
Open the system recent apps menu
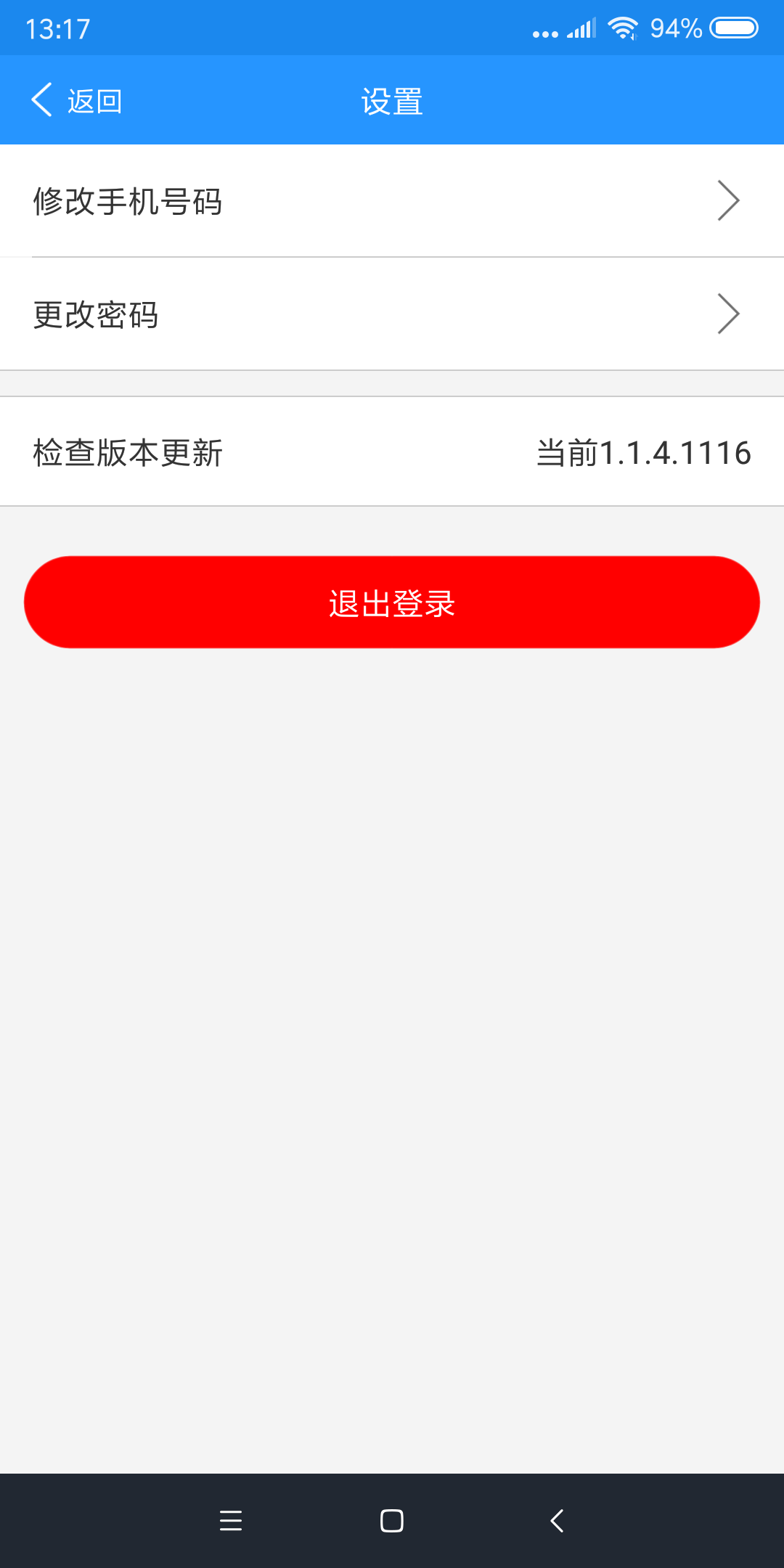coord(231,1520)
